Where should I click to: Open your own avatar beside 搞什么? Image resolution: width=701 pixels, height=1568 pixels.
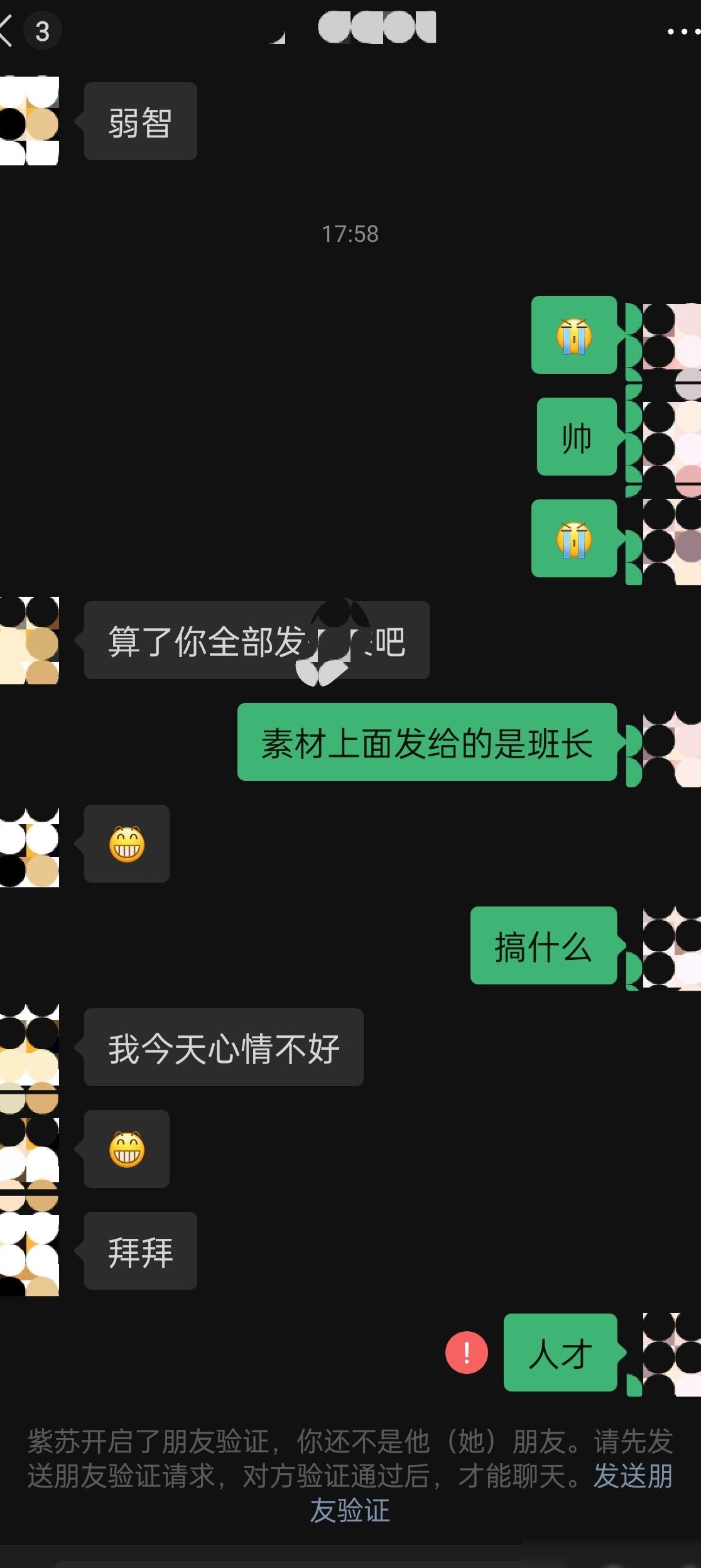tap(671, 947)
